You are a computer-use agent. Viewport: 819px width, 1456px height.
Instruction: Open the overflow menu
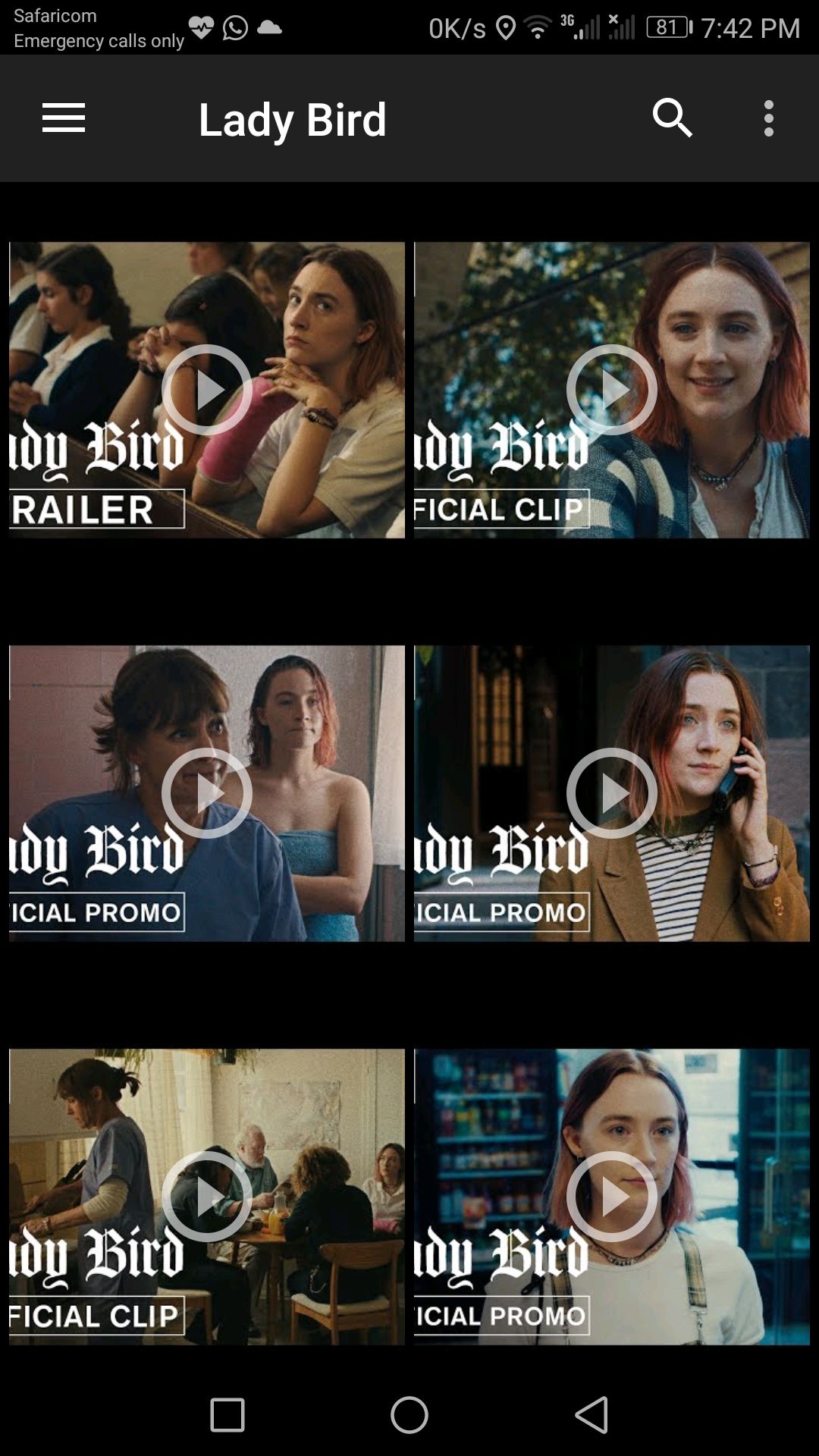768,118
